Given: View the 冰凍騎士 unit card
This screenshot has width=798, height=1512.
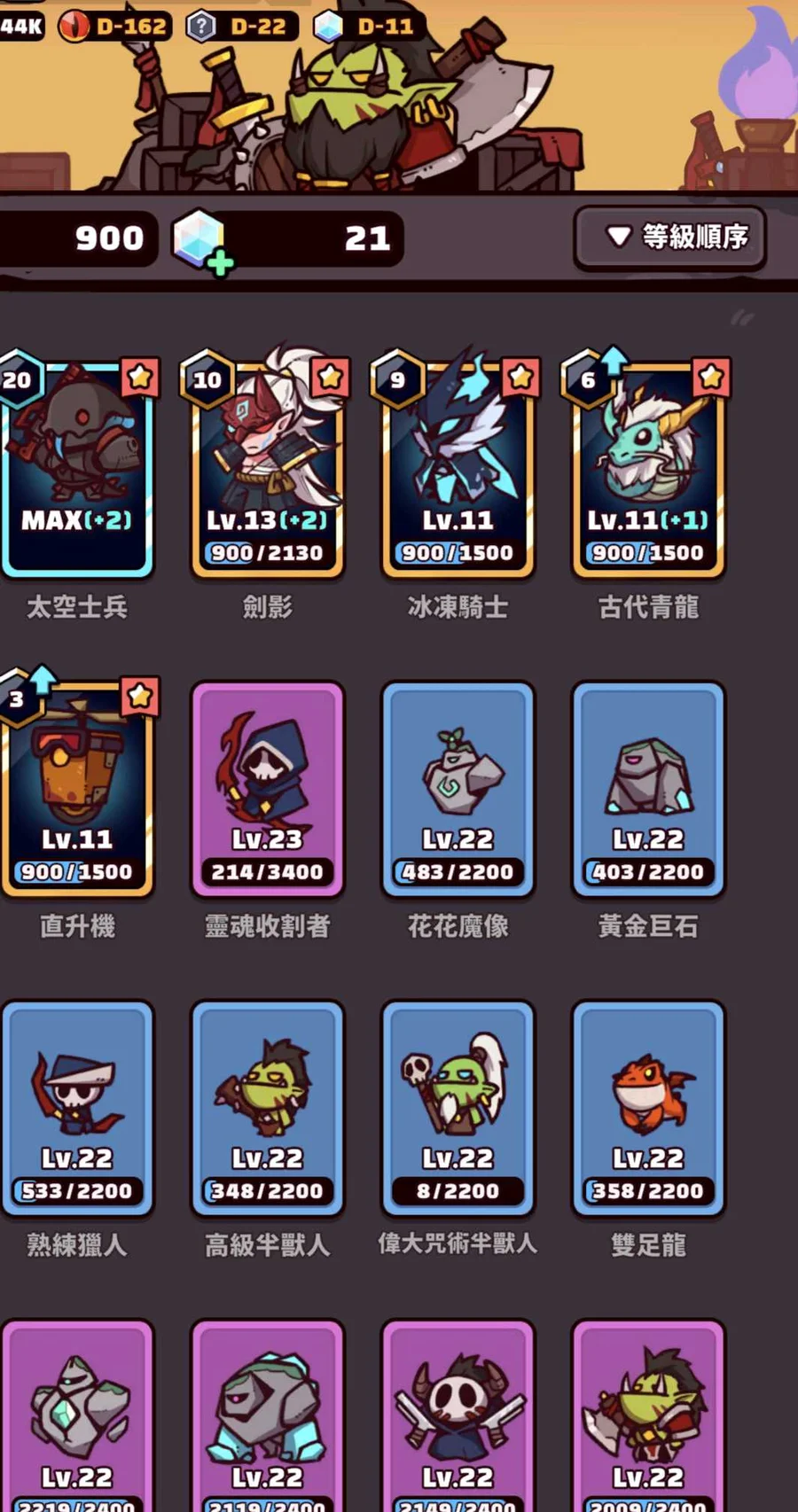Looking at the screenshot, I should [458, 470].
